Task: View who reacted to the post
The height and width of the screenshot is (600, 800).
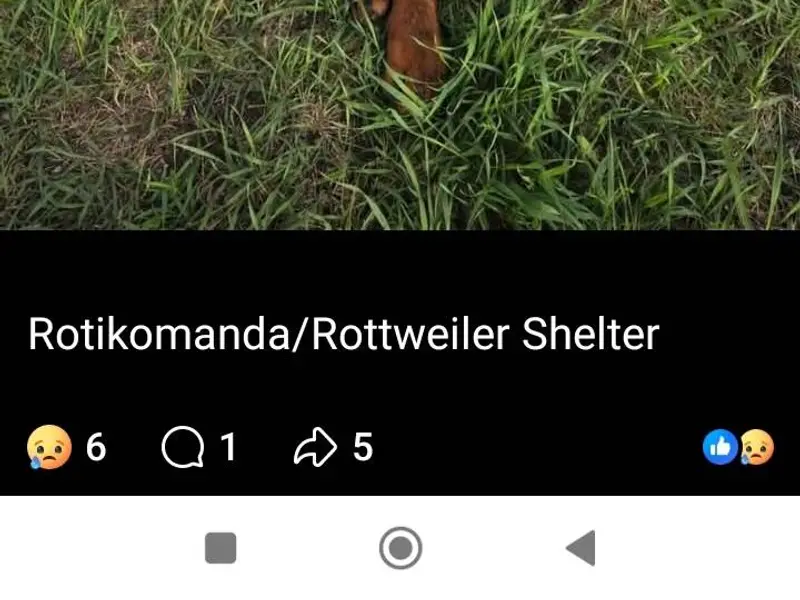Action: [739, 447]
